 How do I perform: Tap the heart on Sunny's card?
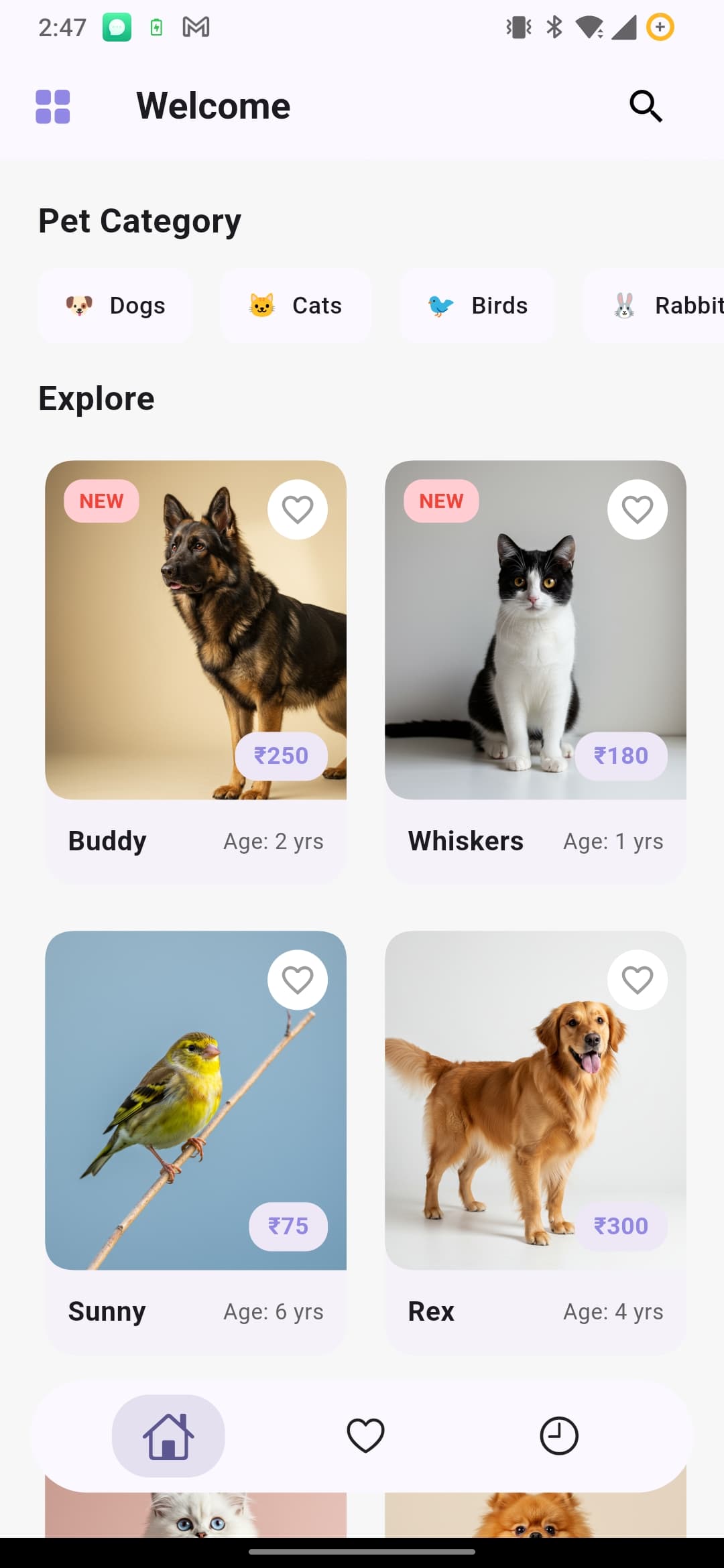point(298,980)
